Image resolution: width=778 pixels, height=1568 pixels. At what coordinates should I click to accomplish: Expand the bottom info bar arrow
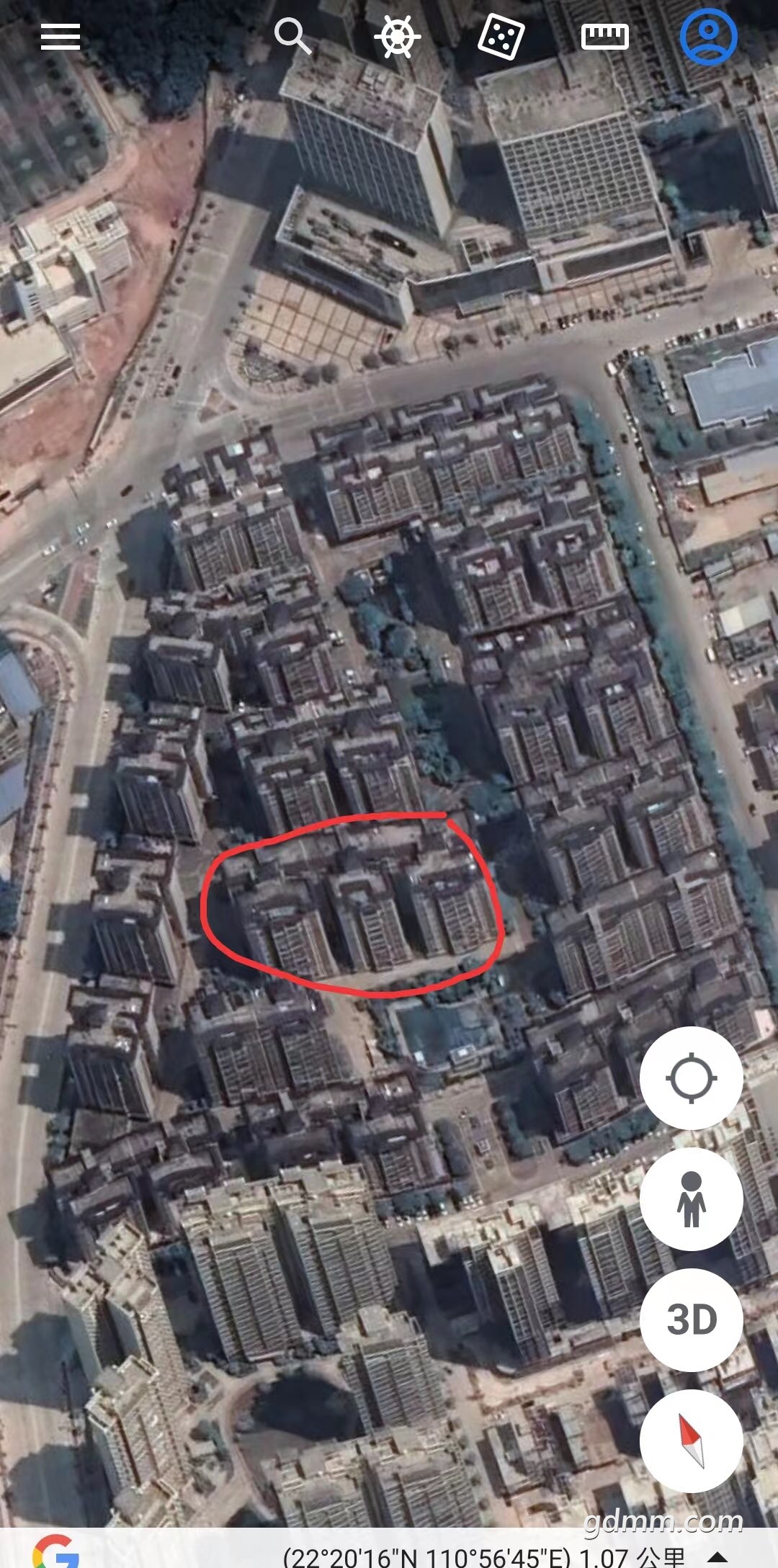(x=719, y=1556)
